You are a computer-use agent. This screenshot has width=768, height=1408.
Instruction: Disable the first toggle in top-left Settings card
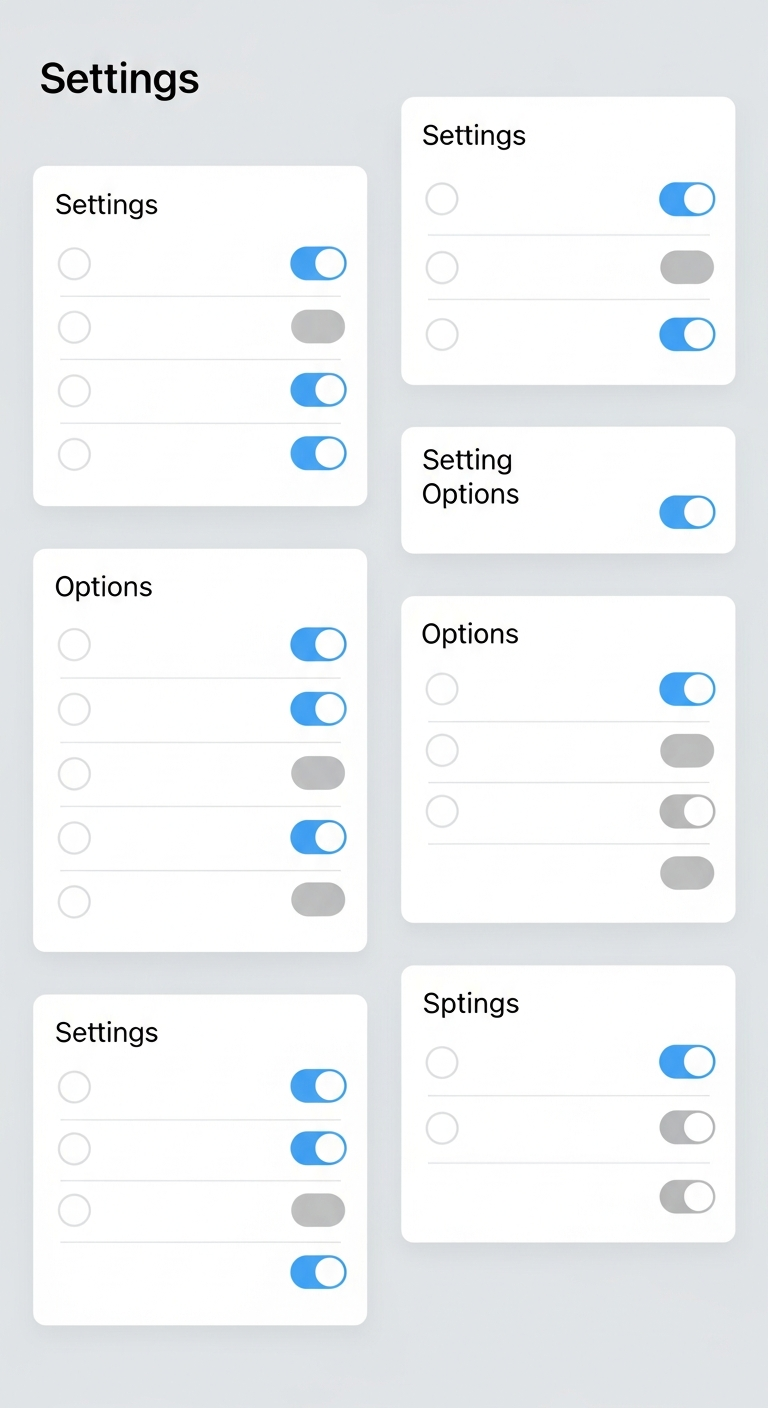[317, 263]
